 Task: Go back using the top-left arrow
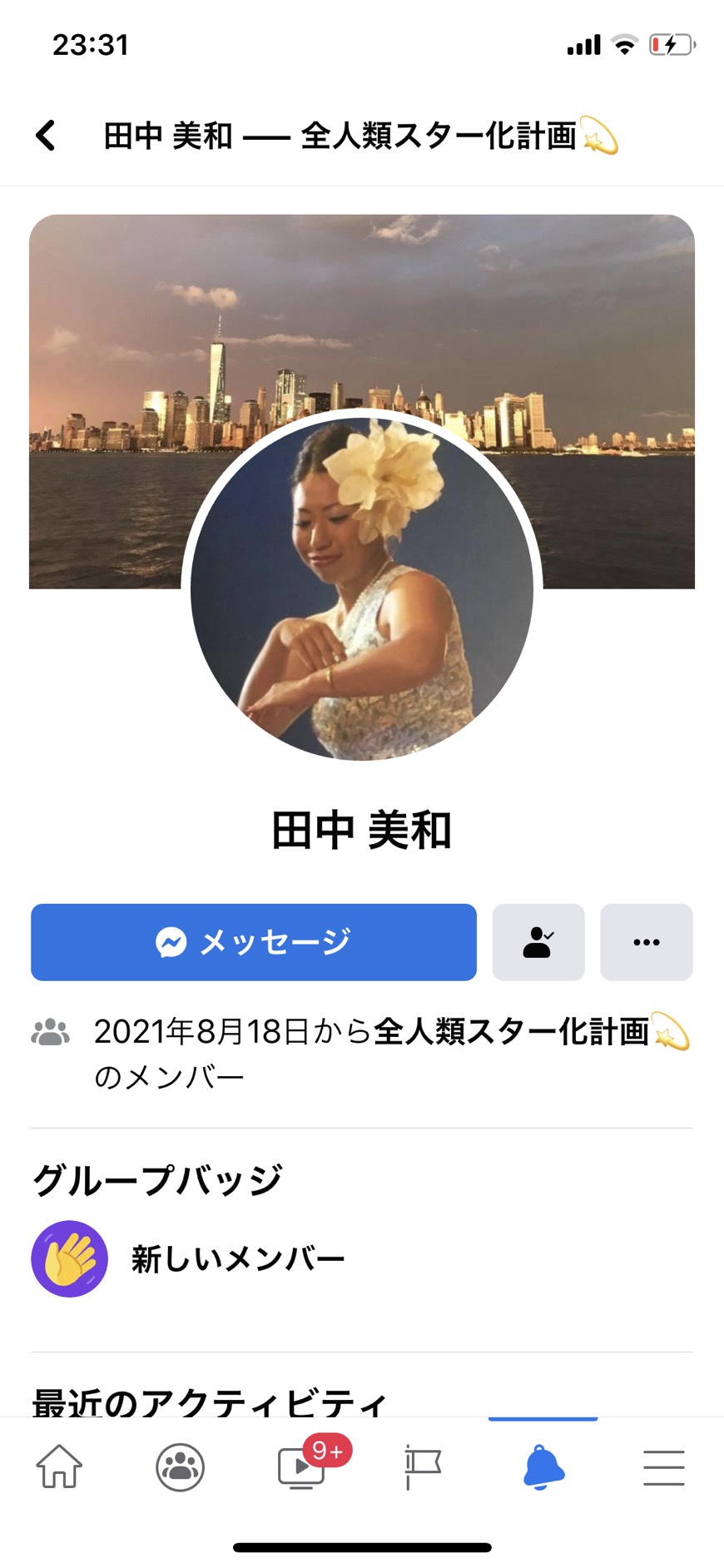coord(47,135)
